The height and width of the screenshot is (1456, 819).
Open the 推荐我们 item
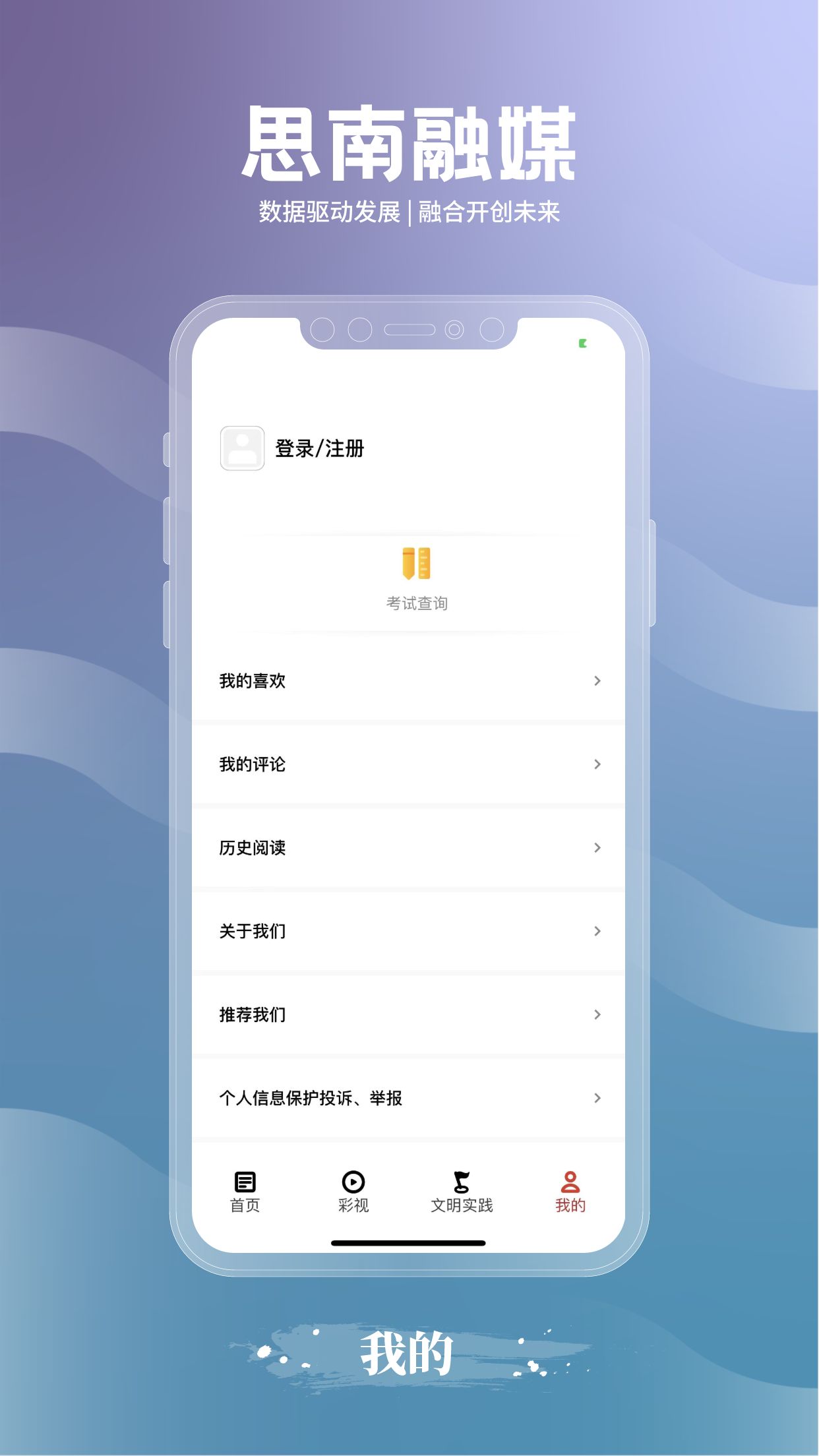[x=409, y=1016]
